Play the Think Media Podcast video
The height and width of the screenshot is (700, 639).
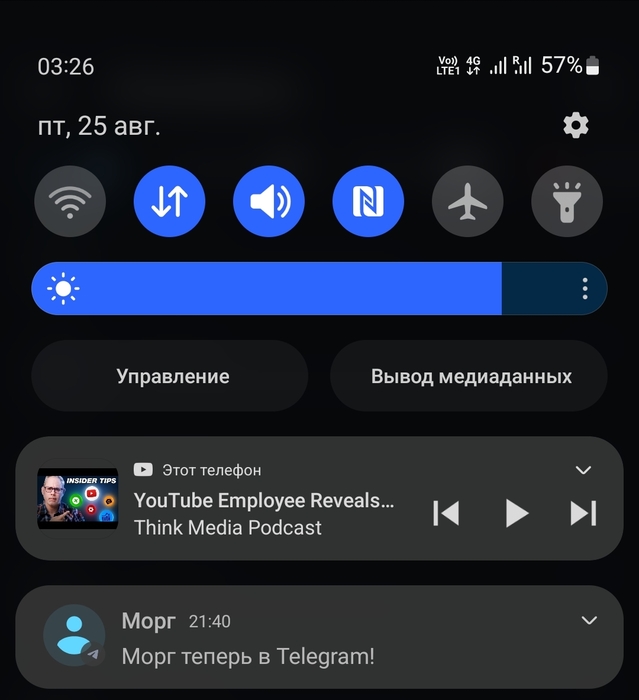[x=515, y=513]
